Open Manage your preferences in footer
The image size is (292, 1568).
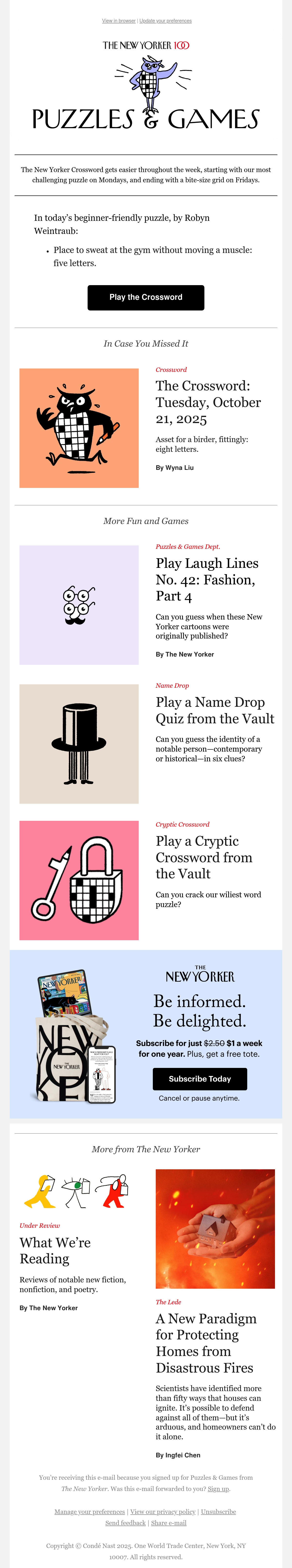90,1511
